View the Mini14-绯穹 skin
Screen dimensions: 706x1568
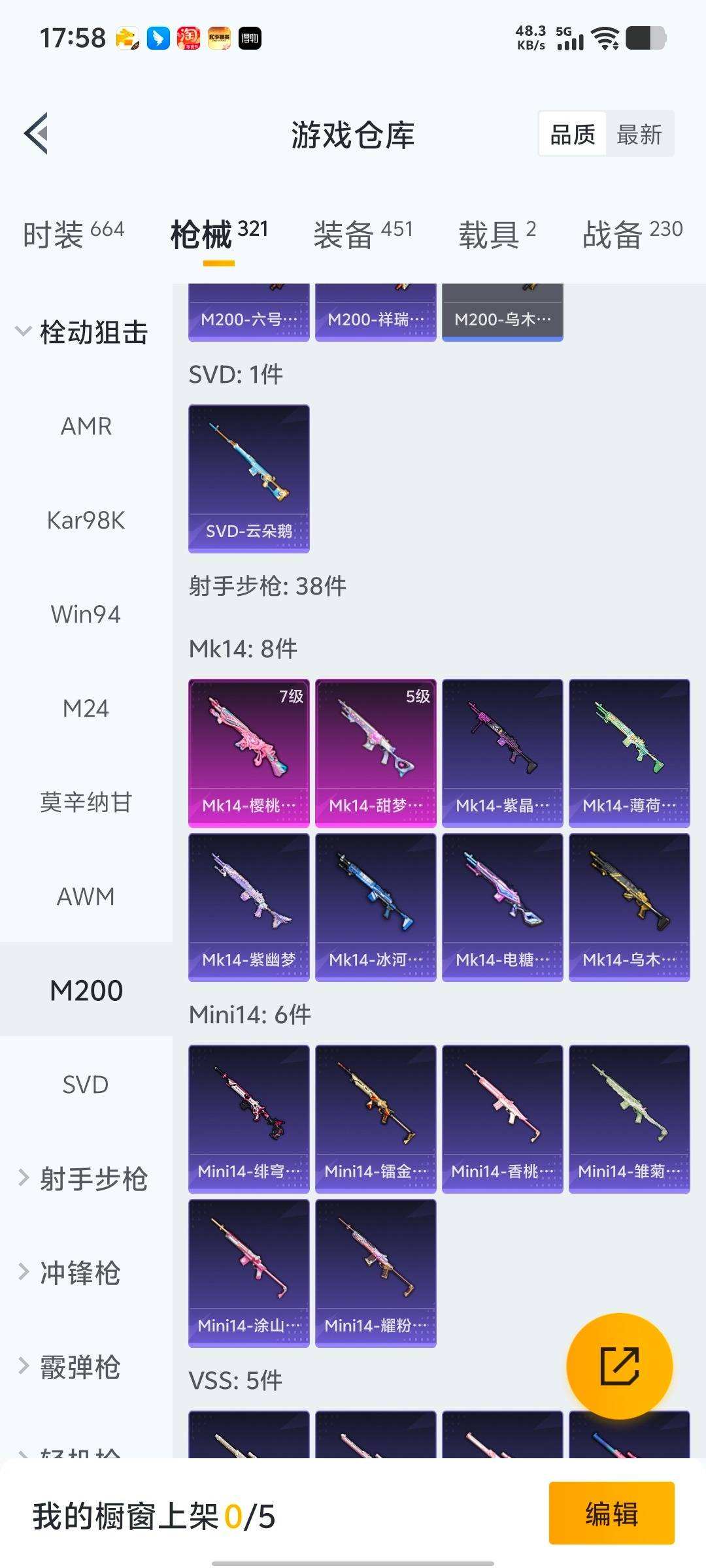click(x=249, y=1119)
